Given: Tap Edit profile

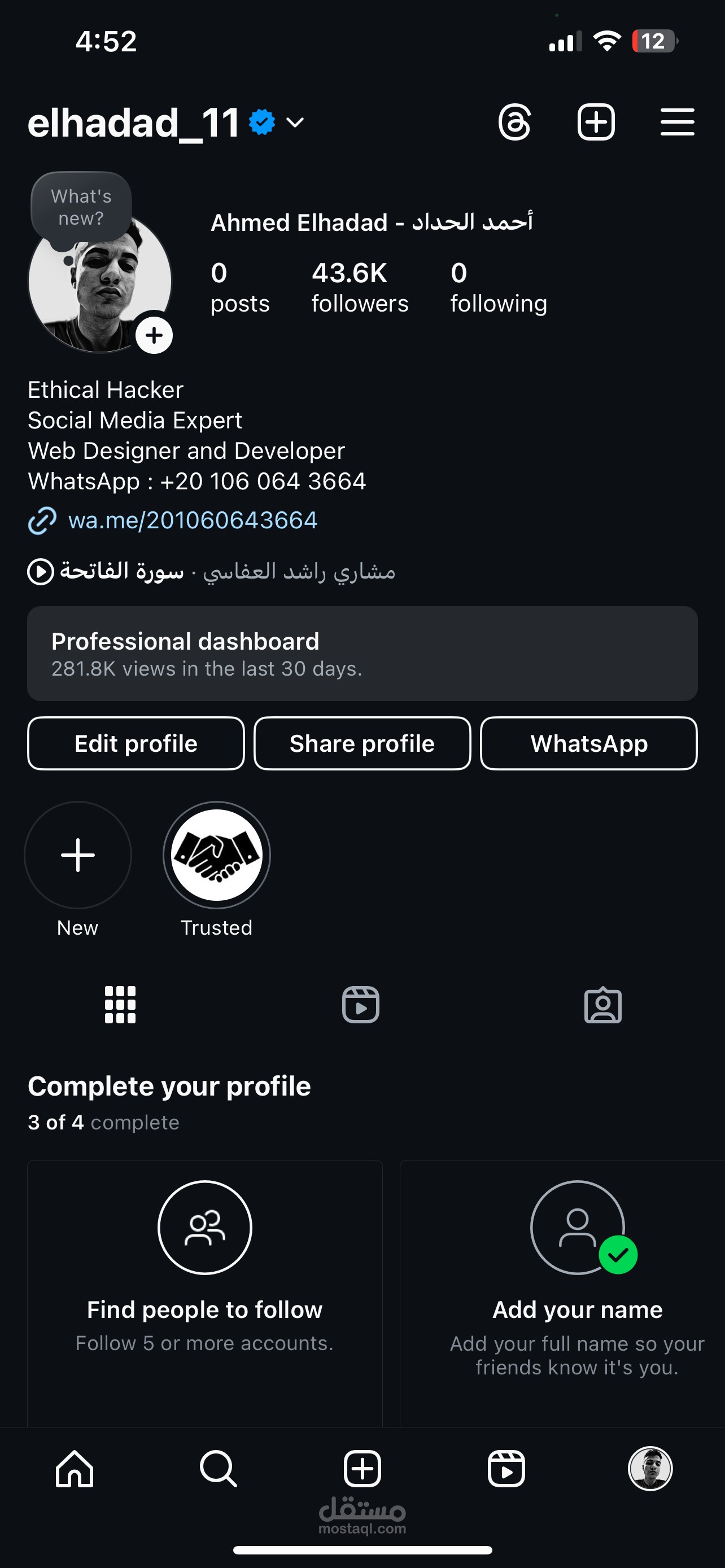Looking at the screenshot, I should 136,743.
